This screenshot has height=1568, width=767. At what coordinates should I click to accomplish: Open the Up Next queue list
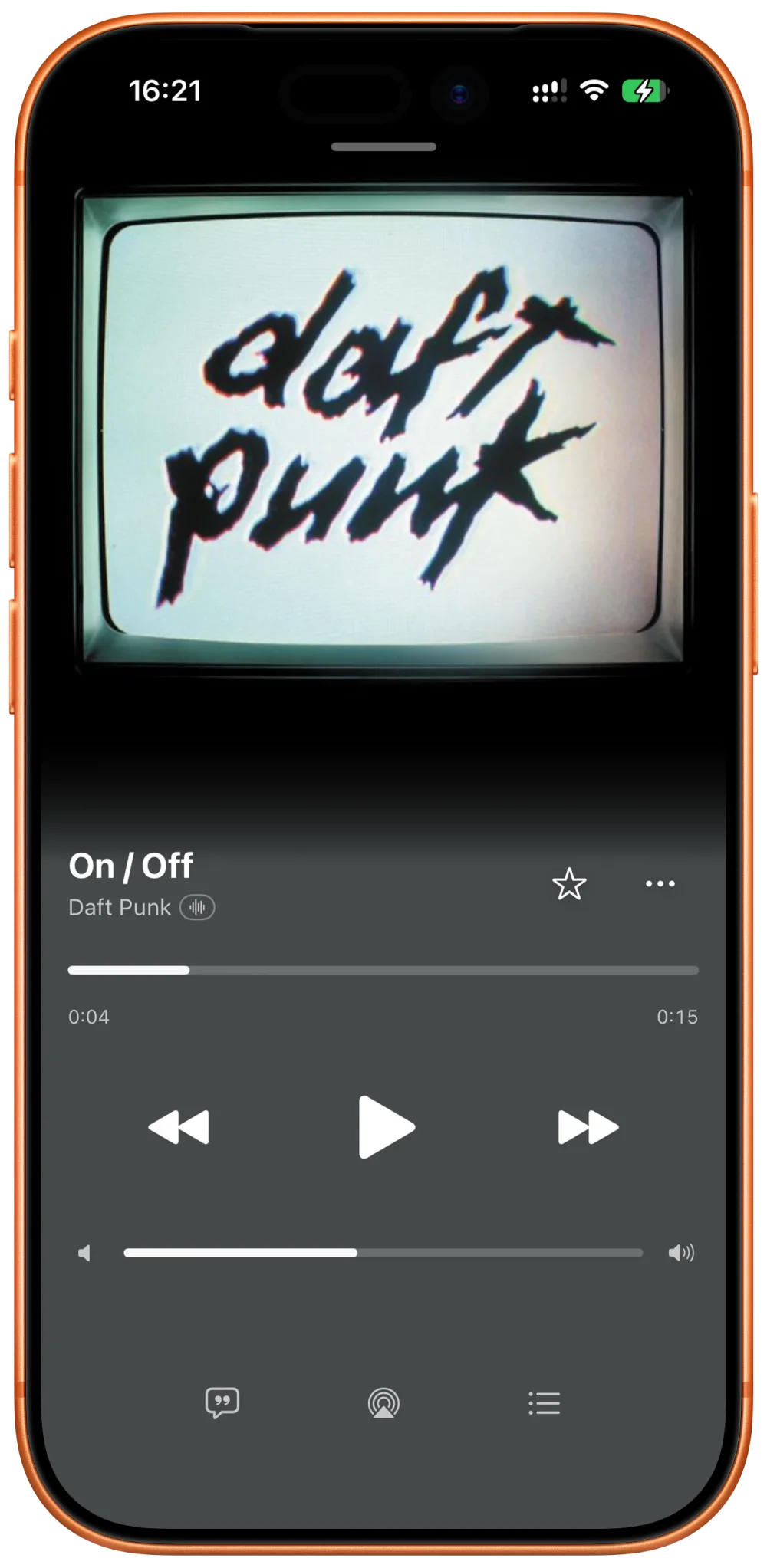click(x=545, y=1403)
